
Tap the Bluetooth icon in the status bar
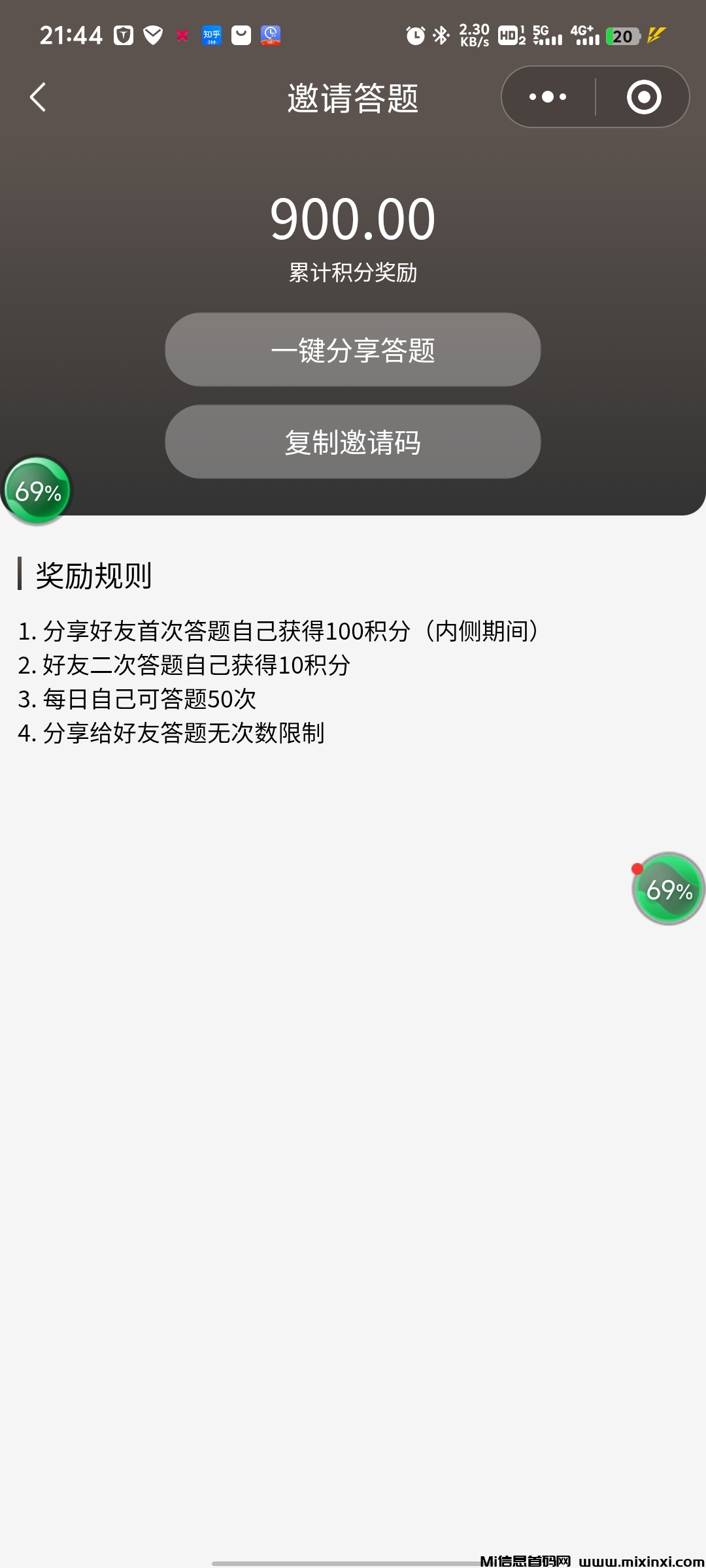point(439,36)
